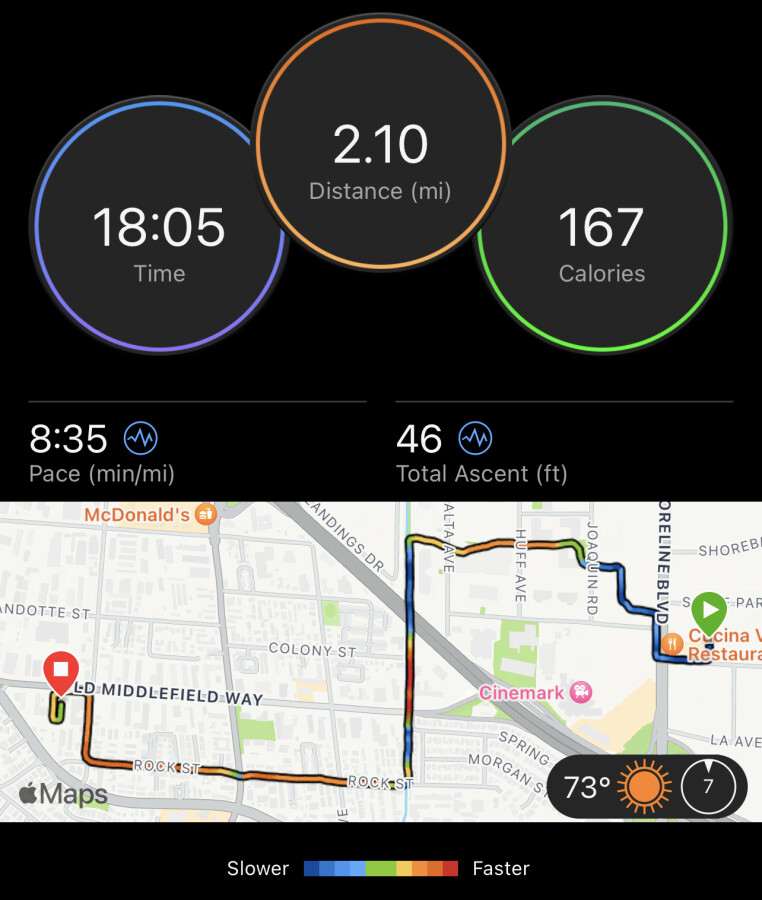Open the pace chart icon beside 8:35
762x900 pixels.
(141, 438)
